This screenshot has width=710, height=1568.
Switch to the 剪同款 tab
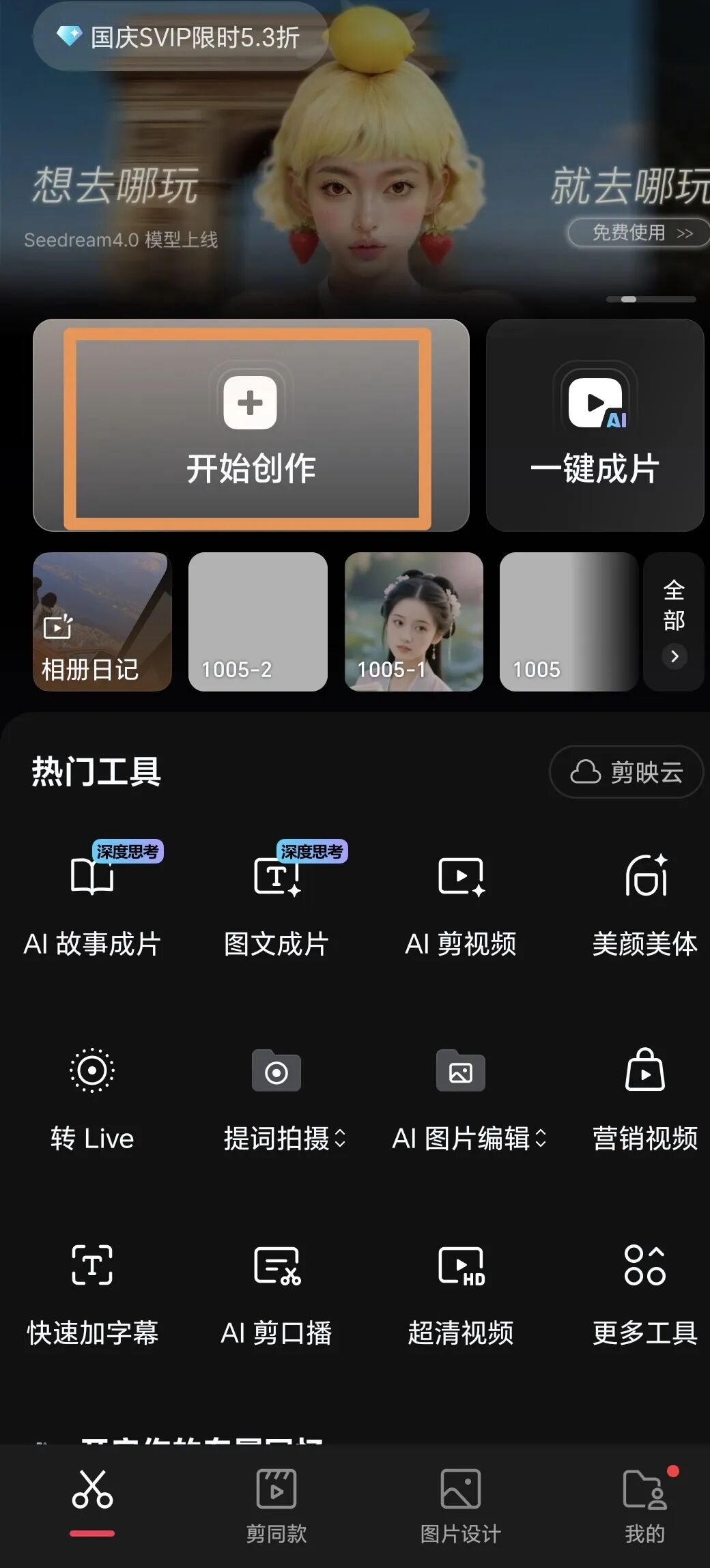[276, 1509]
